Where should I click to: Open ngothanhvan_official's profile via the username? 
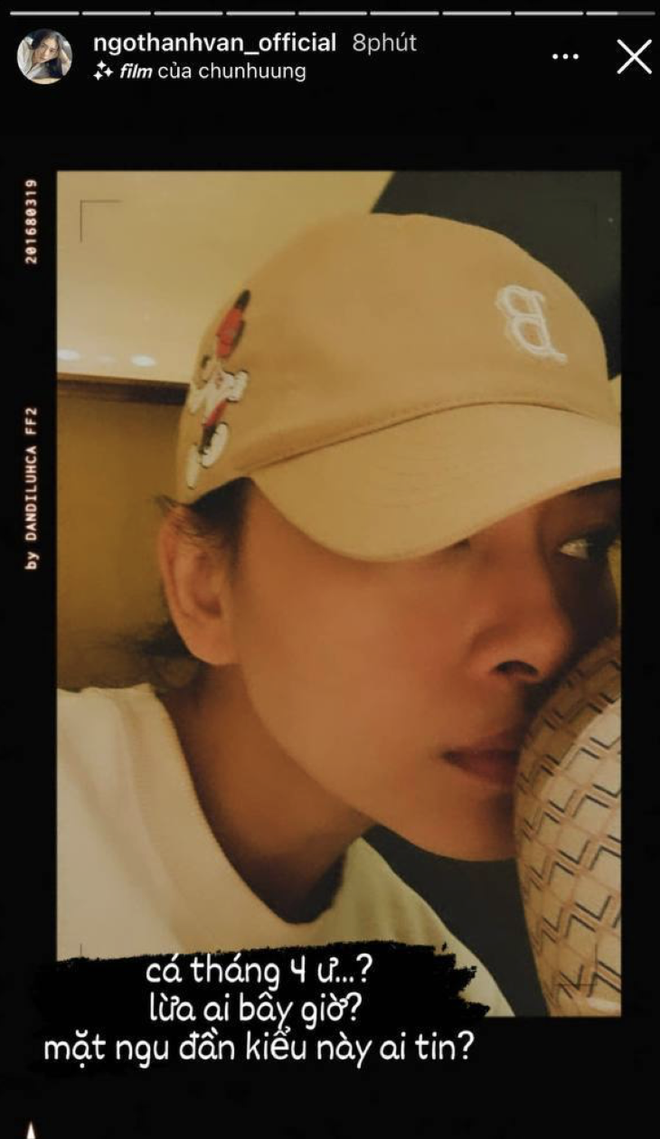[213, 43]
